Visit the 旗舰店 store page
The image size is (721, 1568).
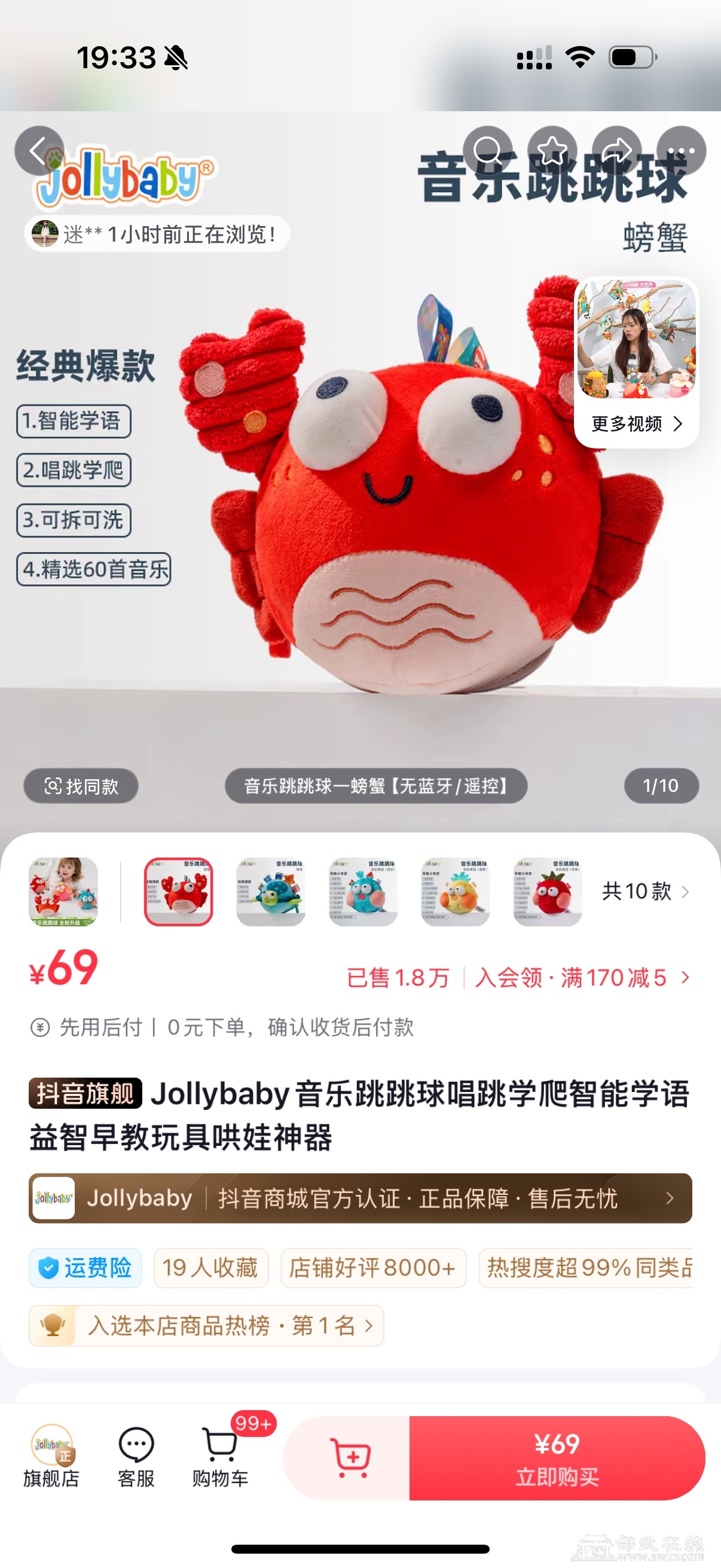click(x=51, y=1457)
